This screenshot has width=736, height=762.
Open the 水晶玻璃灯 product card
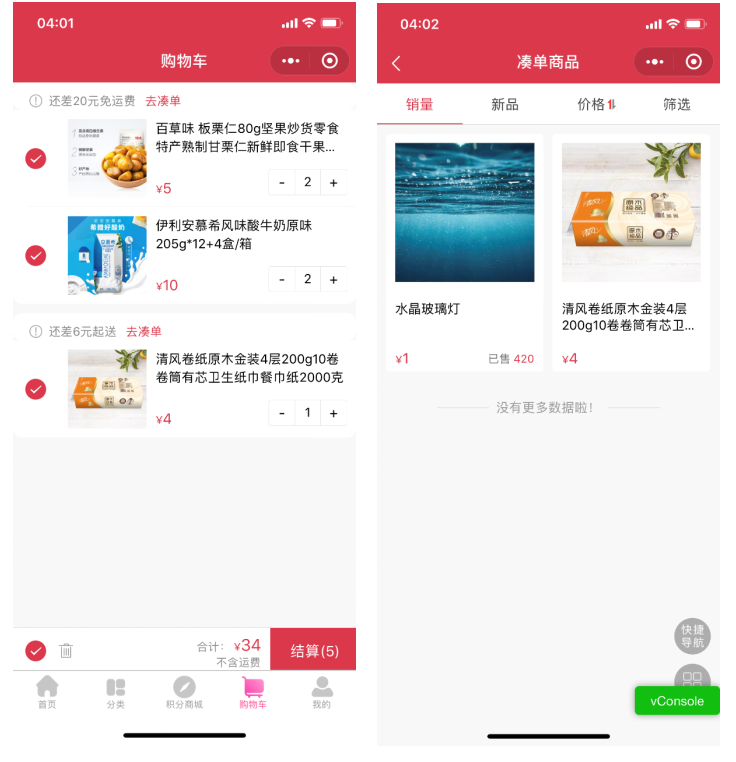(464, 252)
